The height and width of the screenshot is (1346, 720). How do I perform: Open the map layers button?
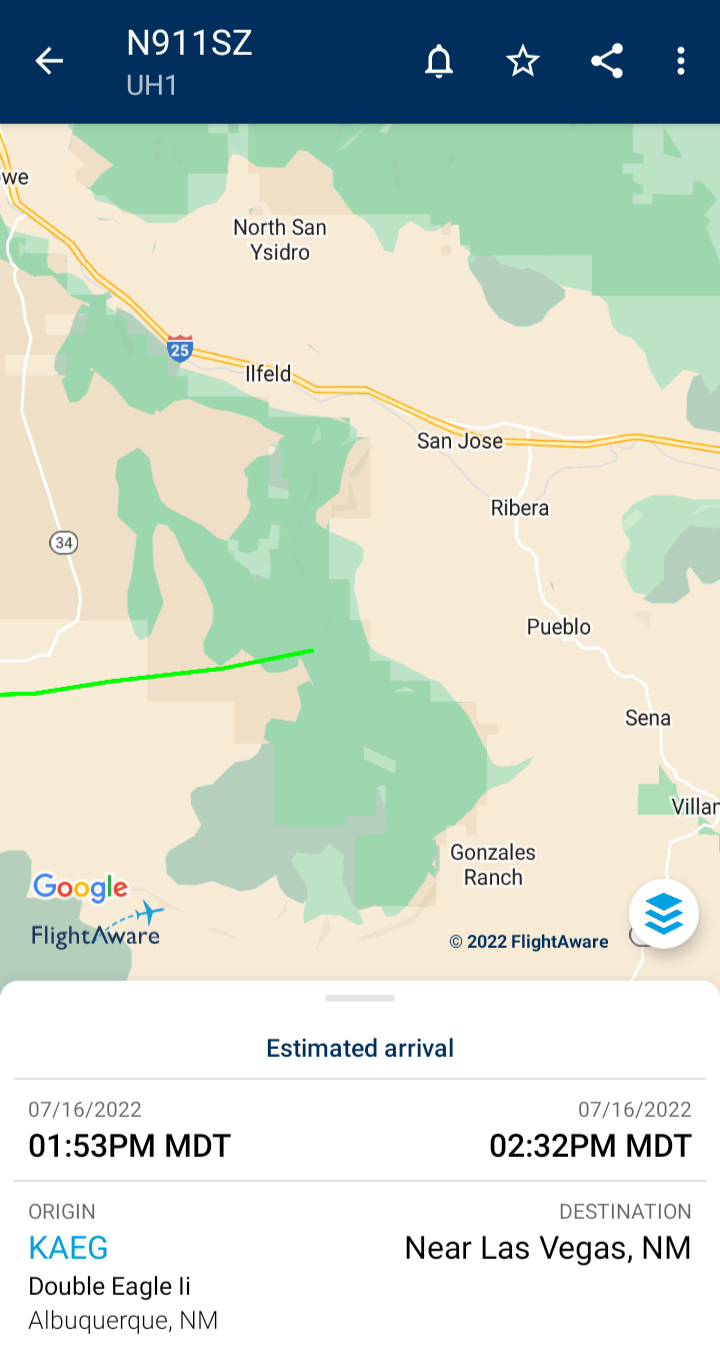(x=664, y=914)
